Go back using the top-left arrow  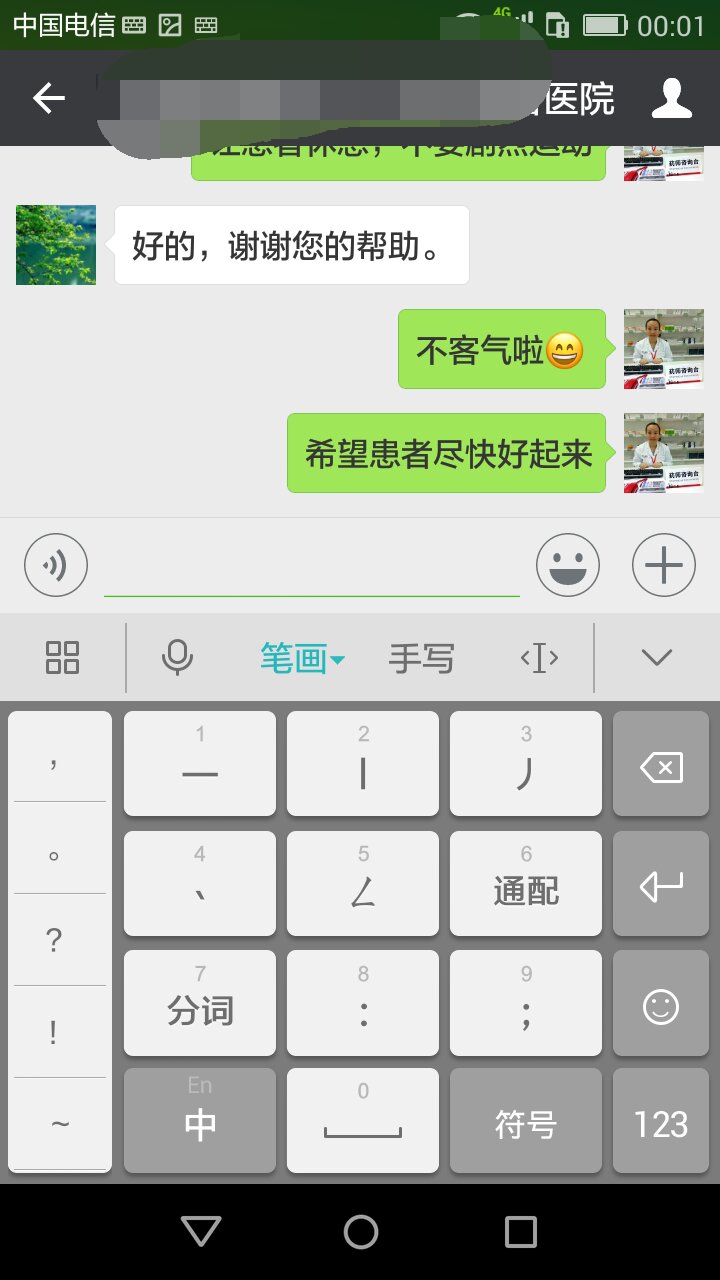coord(48,98)
